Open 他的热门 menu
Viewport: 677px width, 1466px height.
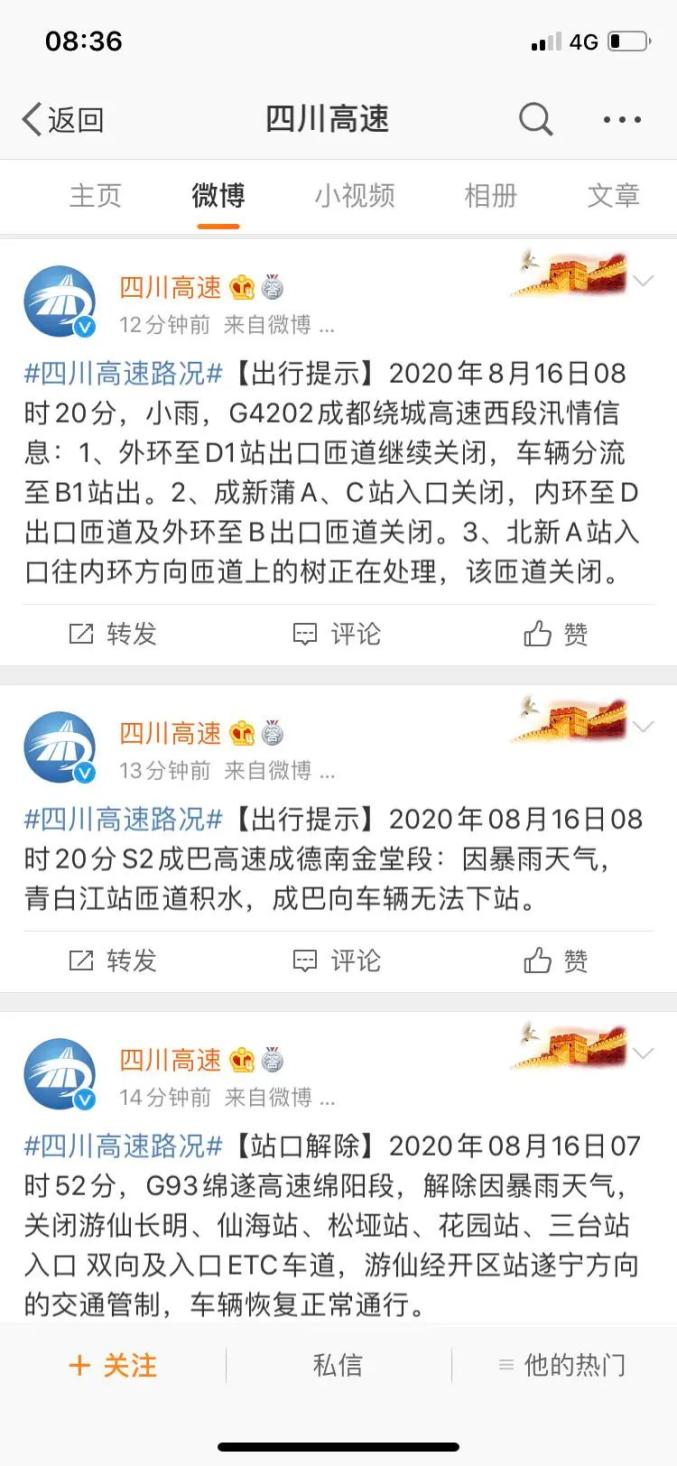click(x=563, y=1365)
